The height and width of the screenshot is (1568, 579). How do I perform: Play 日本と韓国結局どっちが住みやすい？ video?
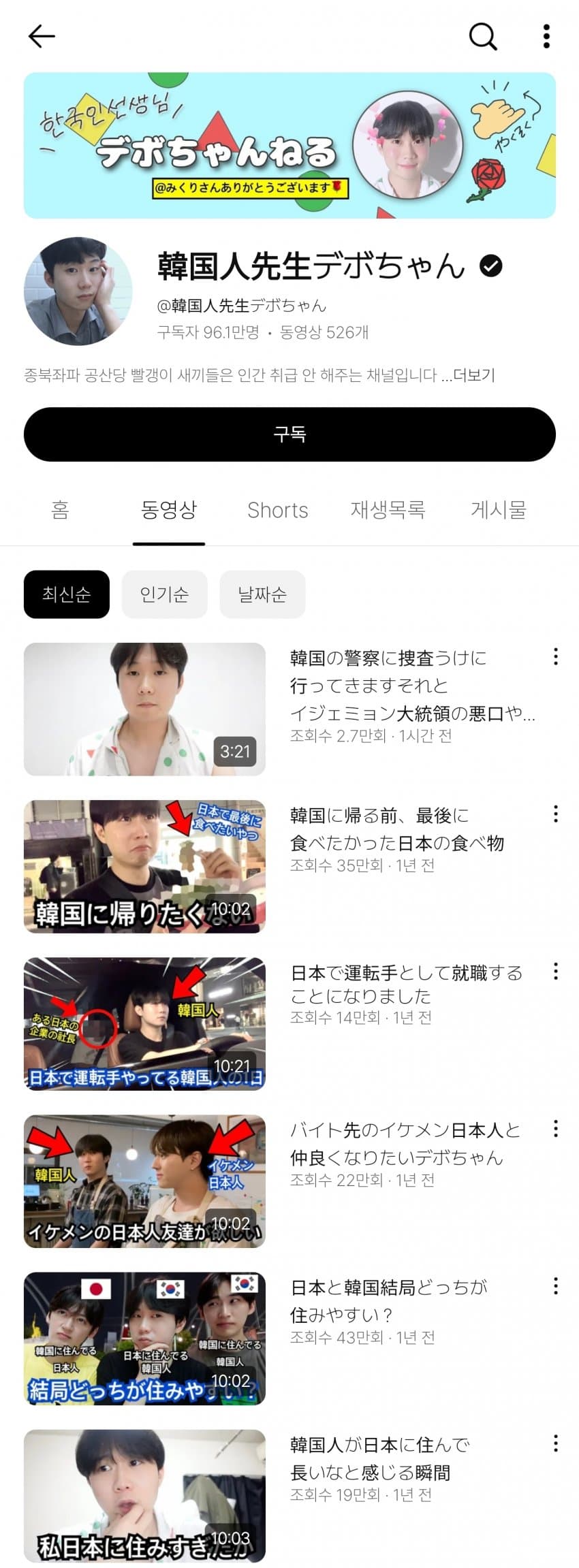point(144,1338)
